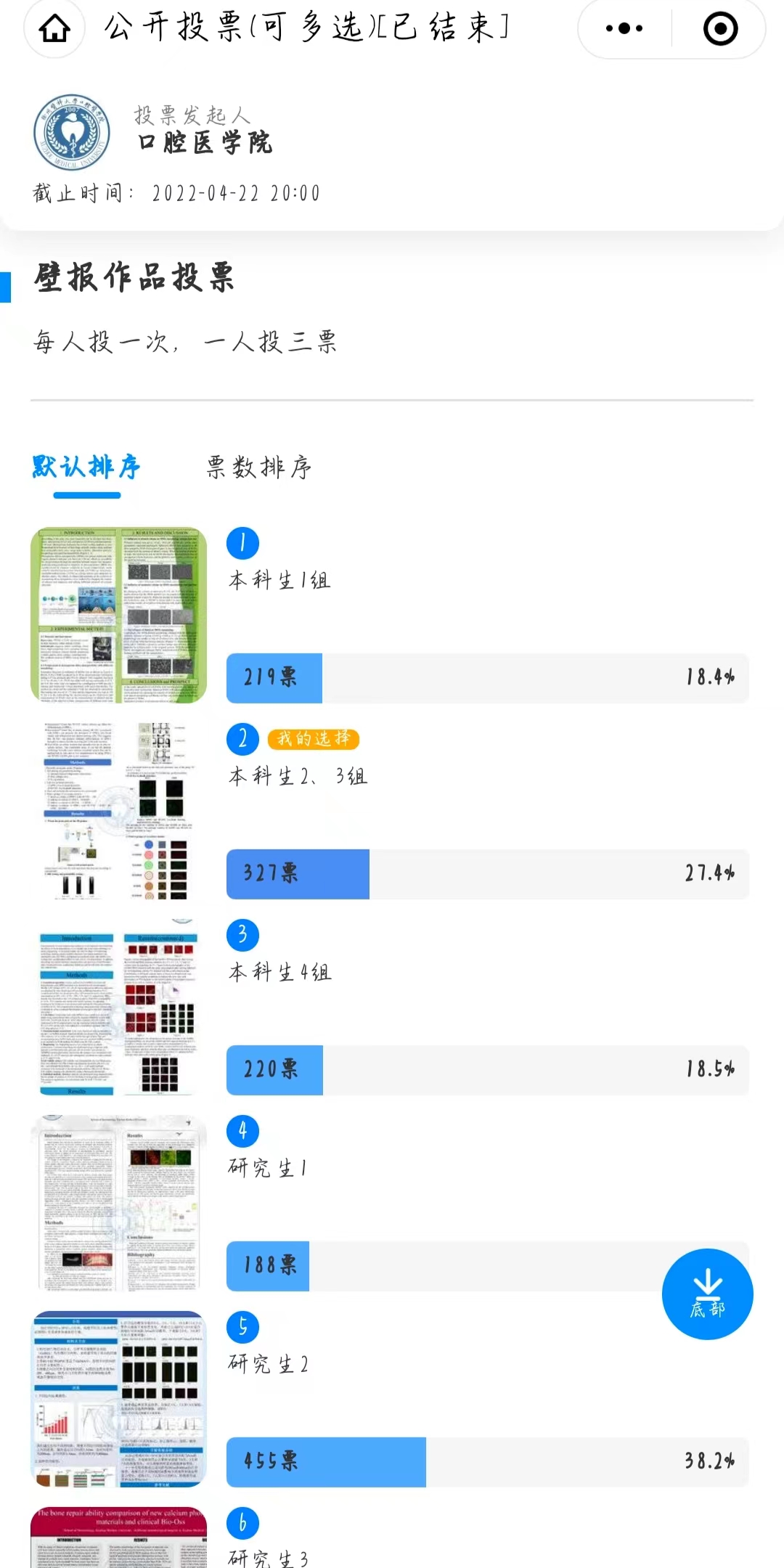784x1568 pixels.
Task: View poster thumbnail of 本科生2、3组
Action: (118, 811)
